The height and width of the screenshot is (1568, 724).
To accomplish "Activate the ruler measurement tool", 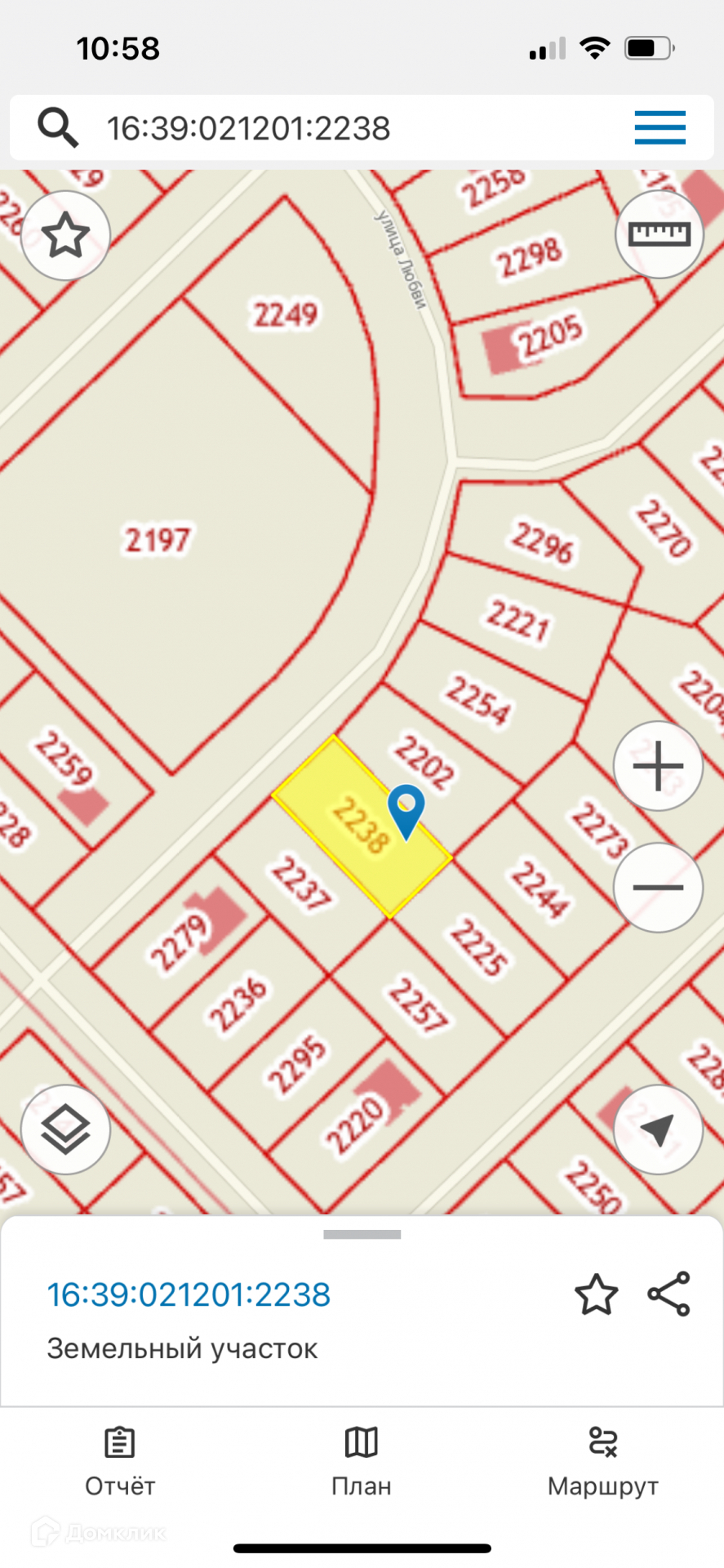I will 659,234.
